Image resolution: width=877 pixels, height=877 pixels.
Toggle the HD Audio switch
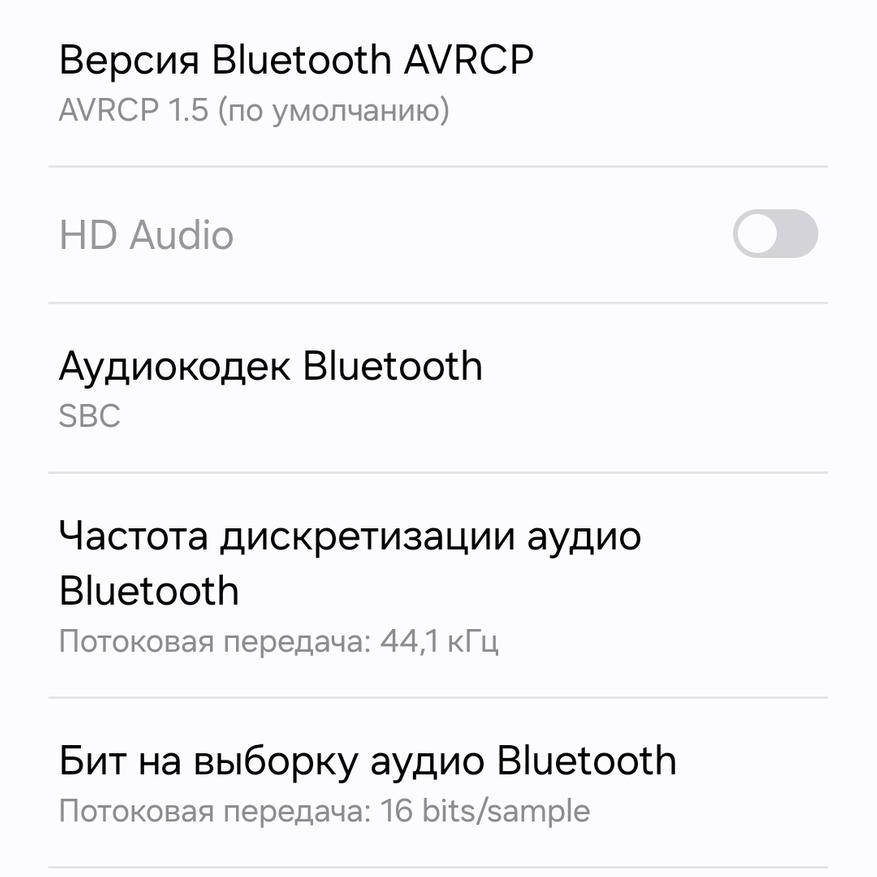775,236
